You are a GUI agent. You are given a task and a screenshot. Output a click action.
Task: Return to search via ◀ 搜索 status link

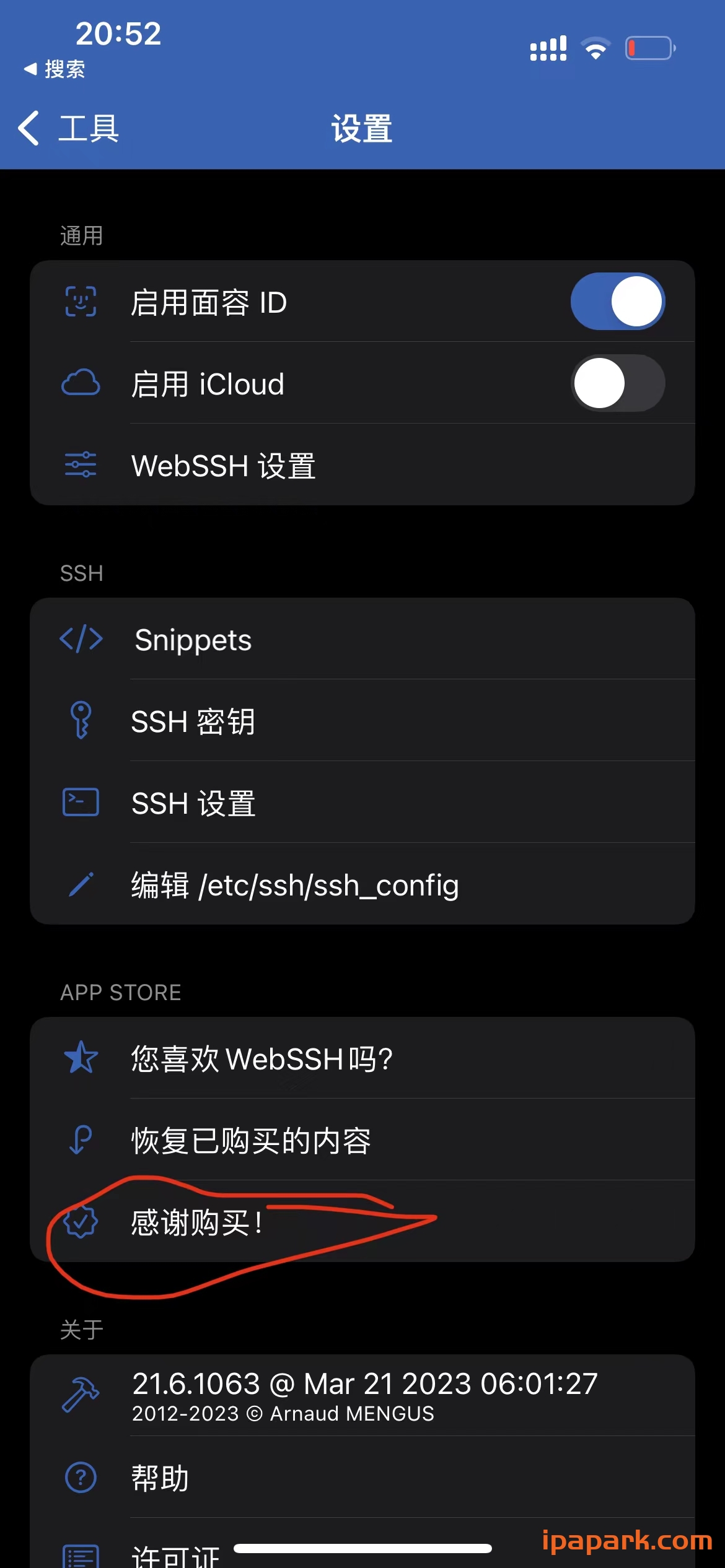pyautogui.click(x=55, y=69)
